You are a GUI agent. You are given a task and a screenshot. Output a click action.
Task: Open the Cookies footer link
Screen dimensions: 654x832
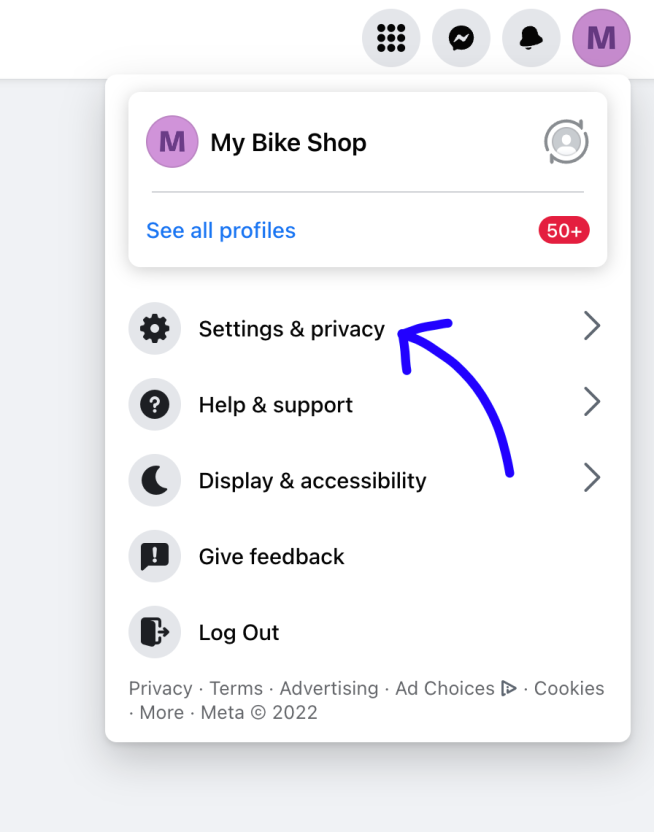[569, 689]
